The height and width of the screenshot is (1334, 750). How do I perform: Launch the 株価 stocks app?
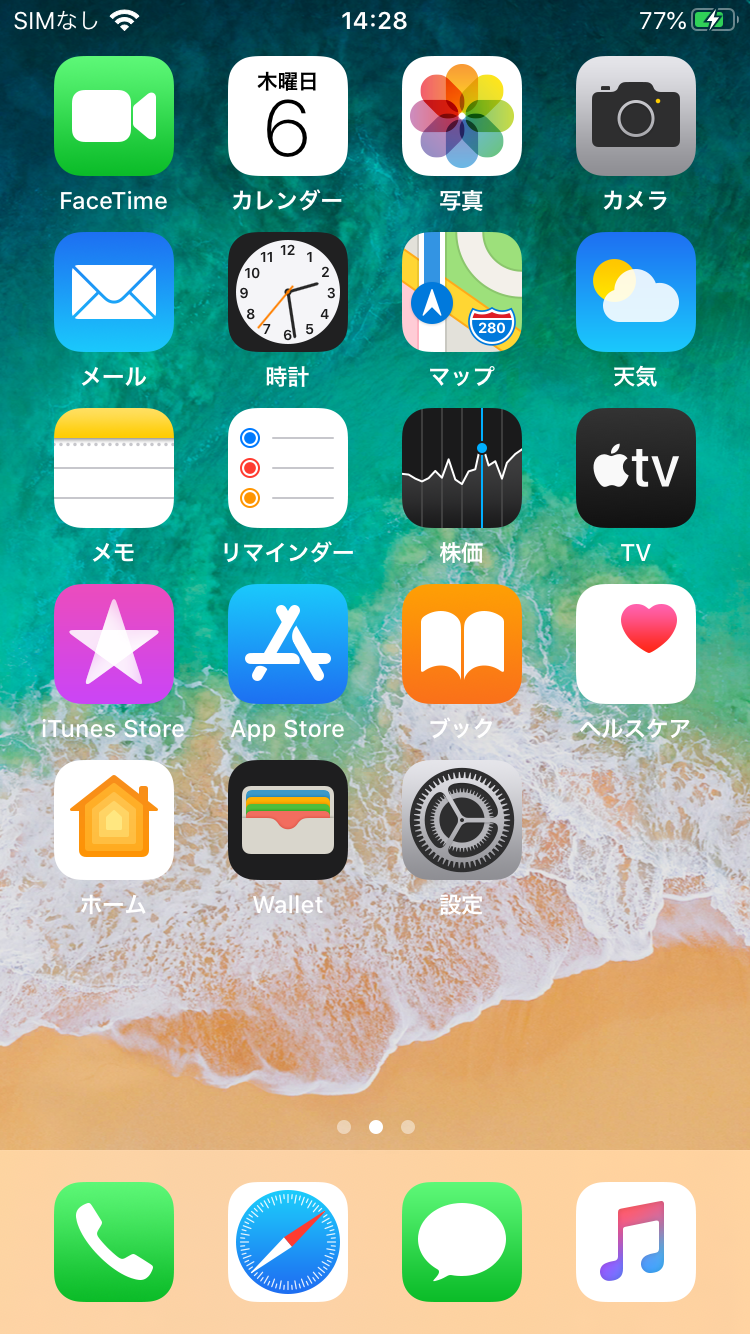(462, 468)
